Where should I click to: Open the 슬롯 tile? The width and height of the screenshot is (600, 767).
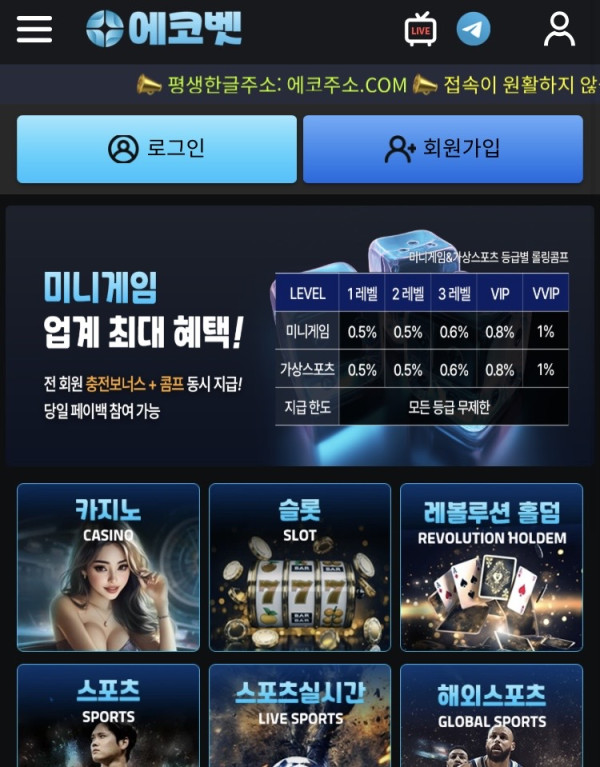[300, 567]
